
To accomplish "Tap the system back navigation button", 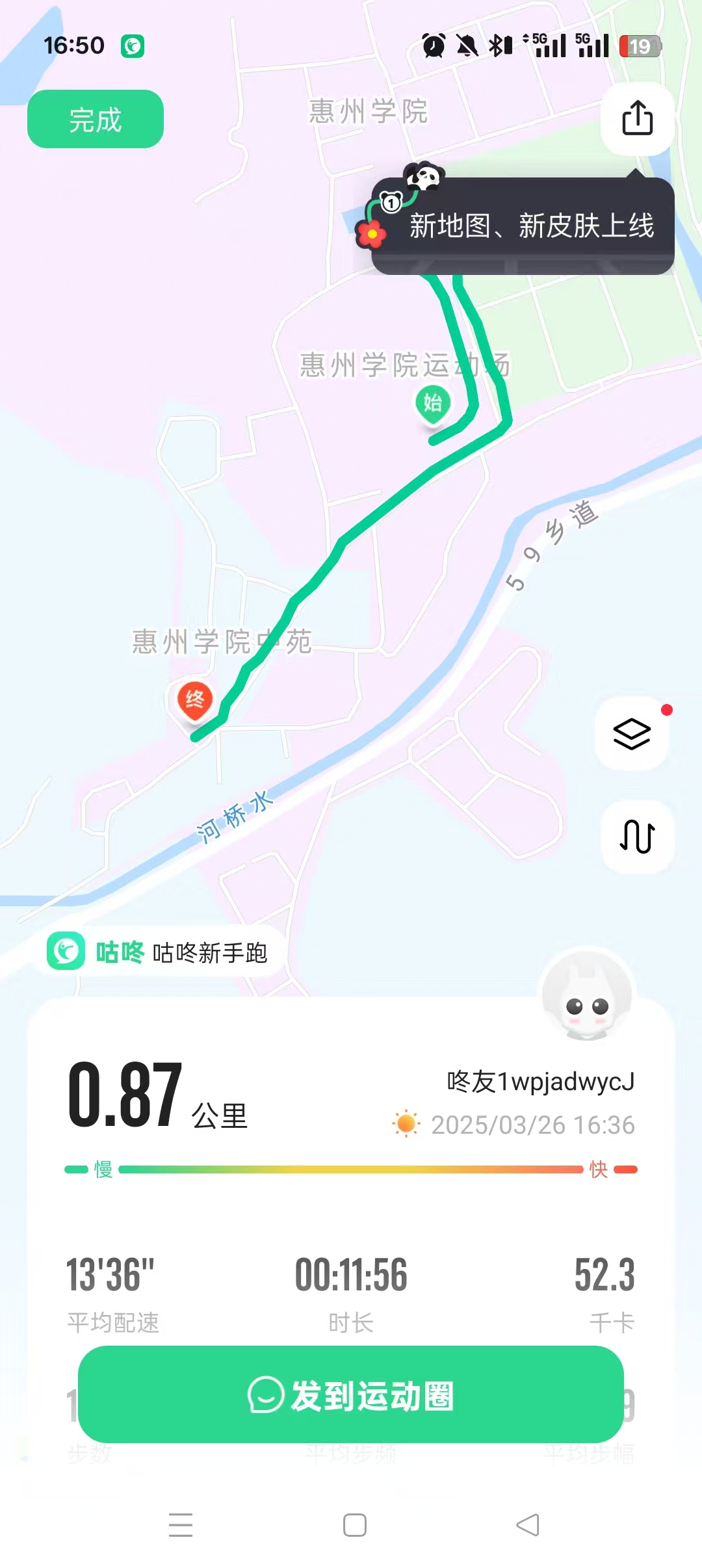I will point(528,1524).
